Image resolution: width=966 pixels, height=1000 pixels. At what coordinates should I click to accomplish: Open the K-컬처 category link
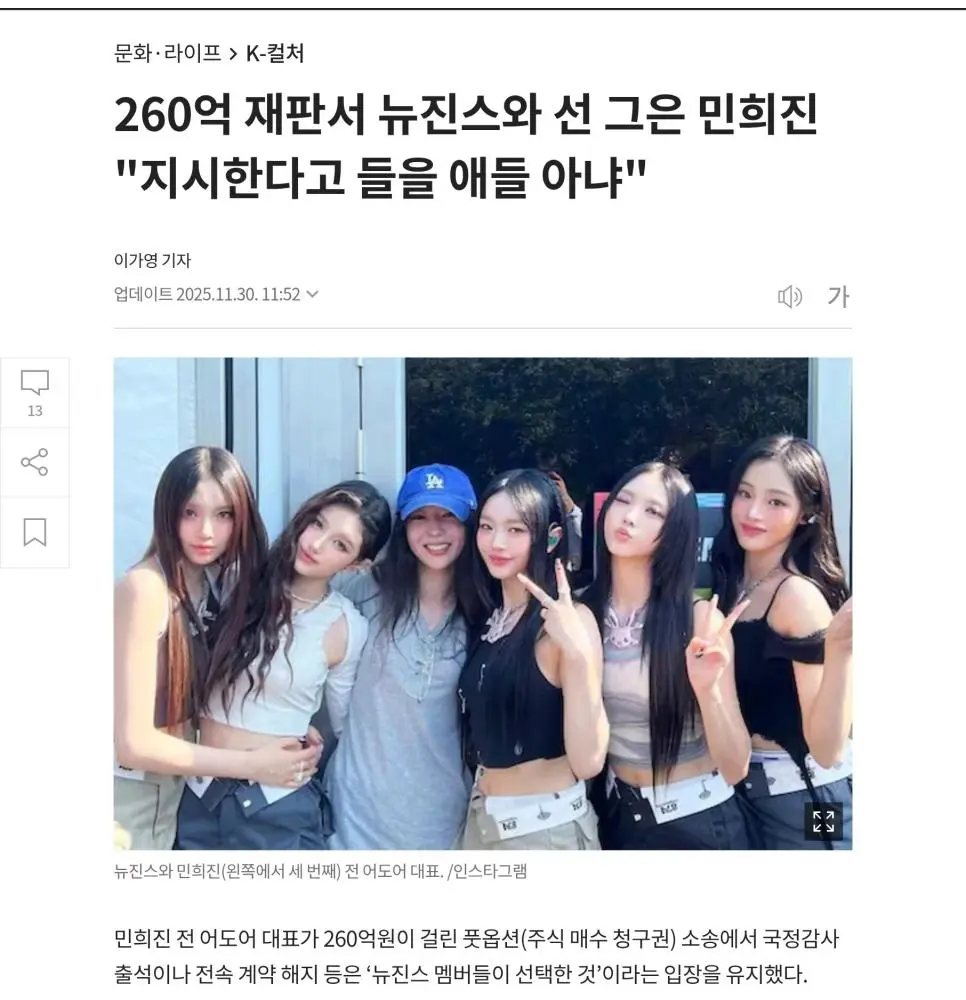coord(275,53)
